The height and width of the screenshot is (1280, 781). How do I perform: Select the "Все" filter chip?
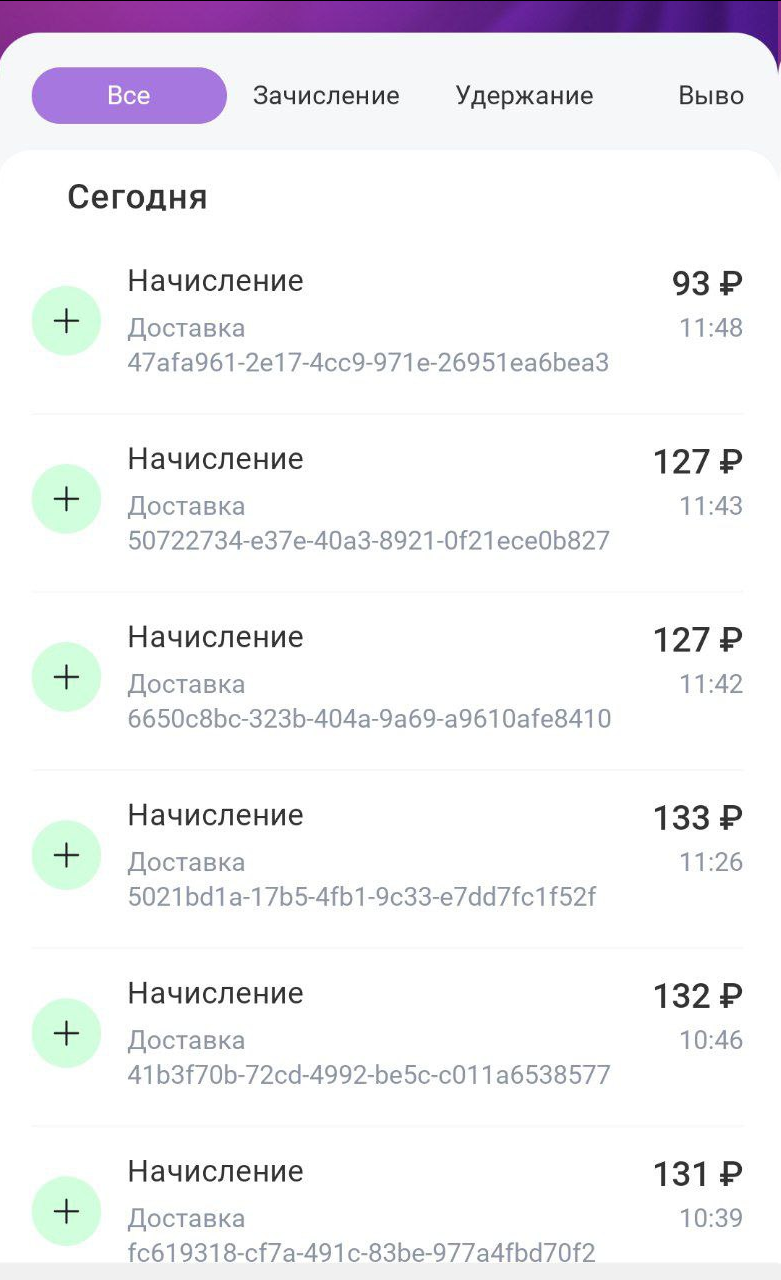(x=129, y=96)
